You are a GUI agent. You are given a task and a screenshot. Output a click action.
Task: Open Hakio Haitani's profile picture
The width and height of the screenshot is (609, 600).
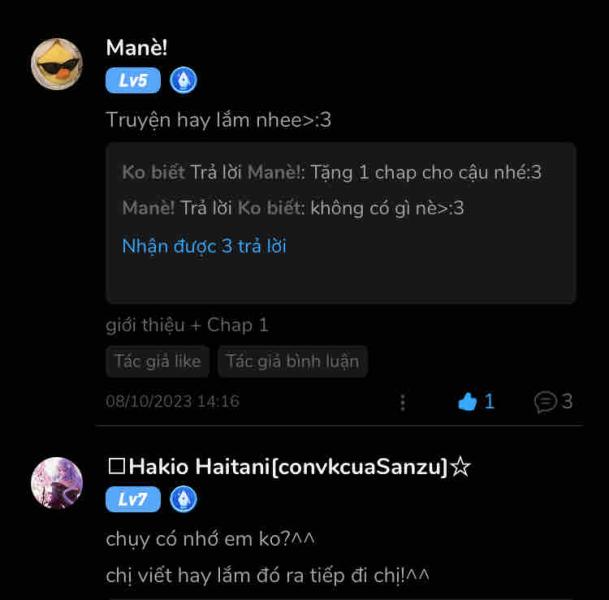[57, 484]
